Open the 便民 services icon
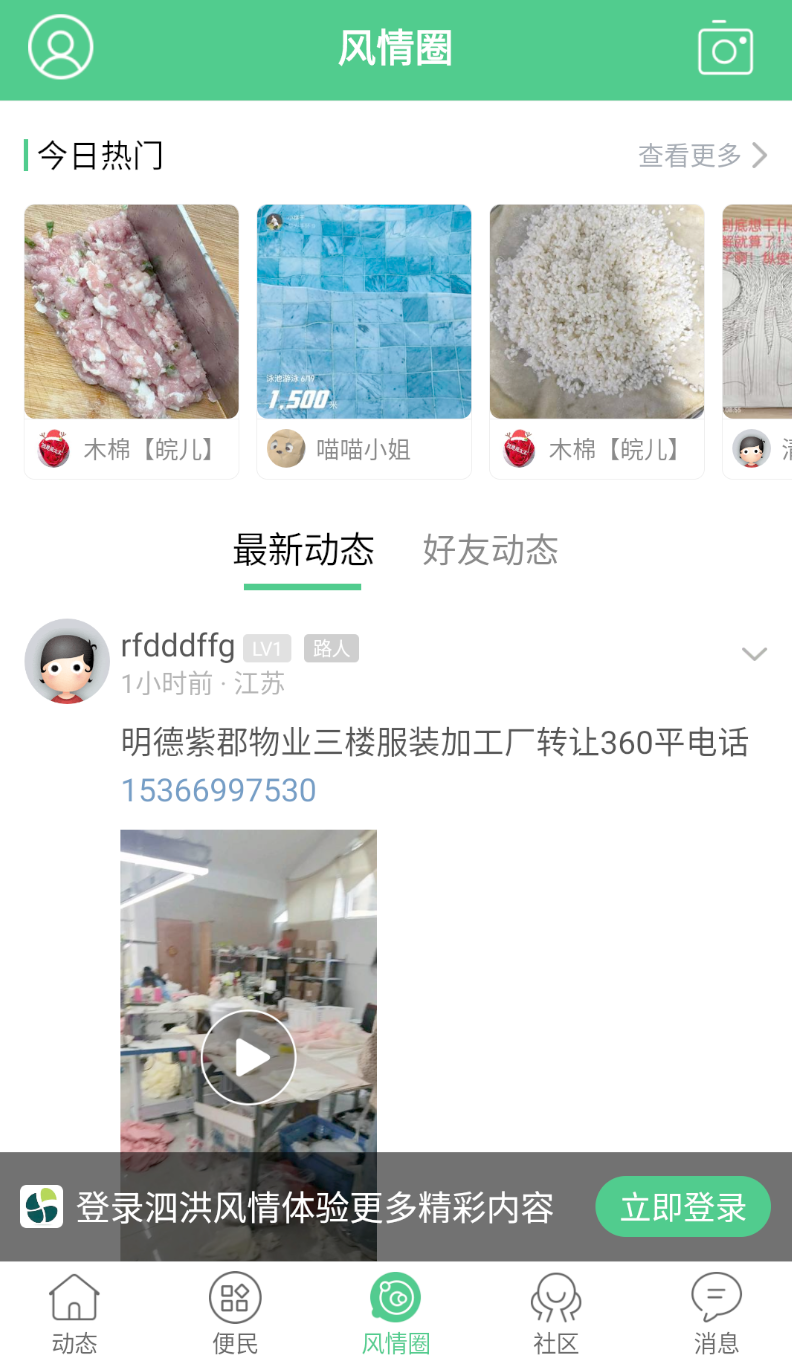 tap(234, 1310)
